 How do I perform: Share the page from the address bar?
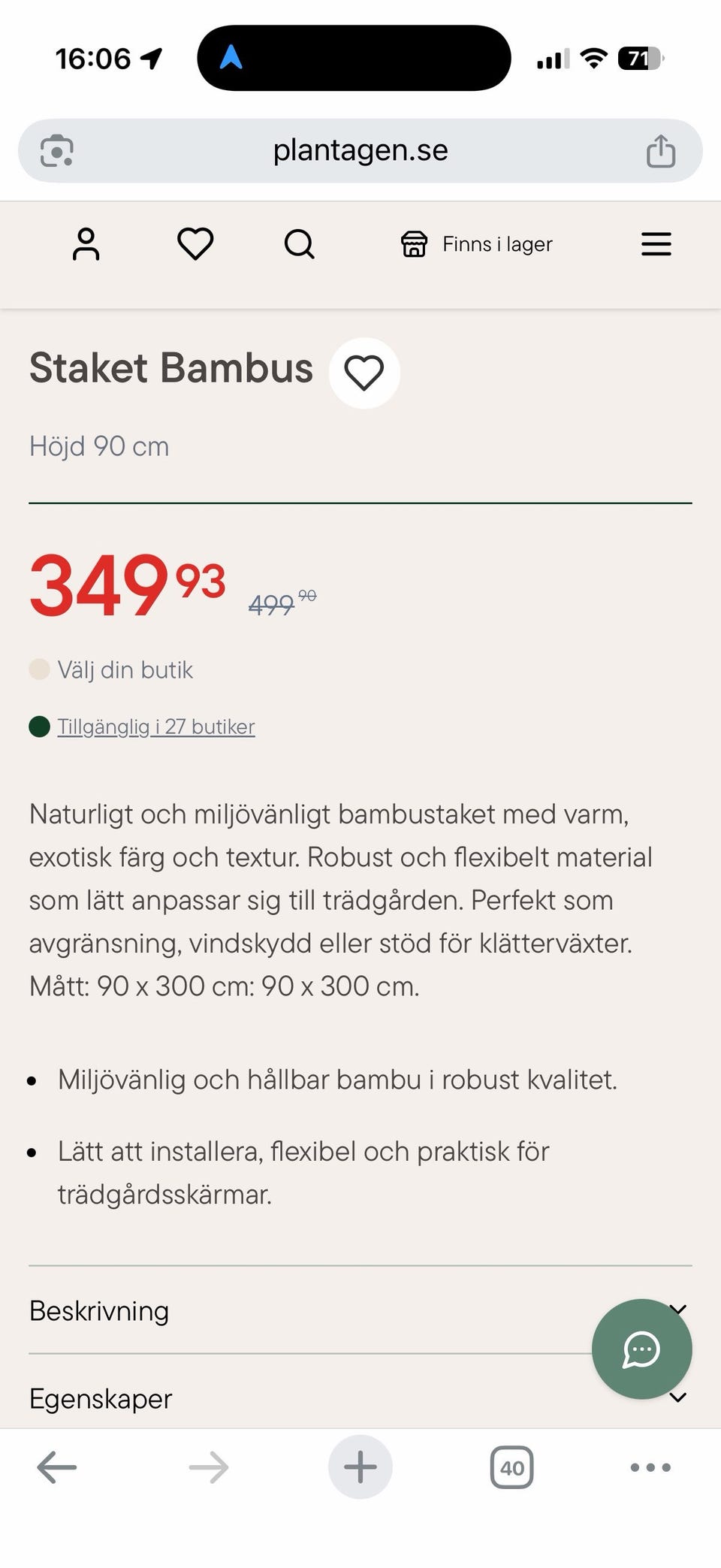[x=661, y=150]
